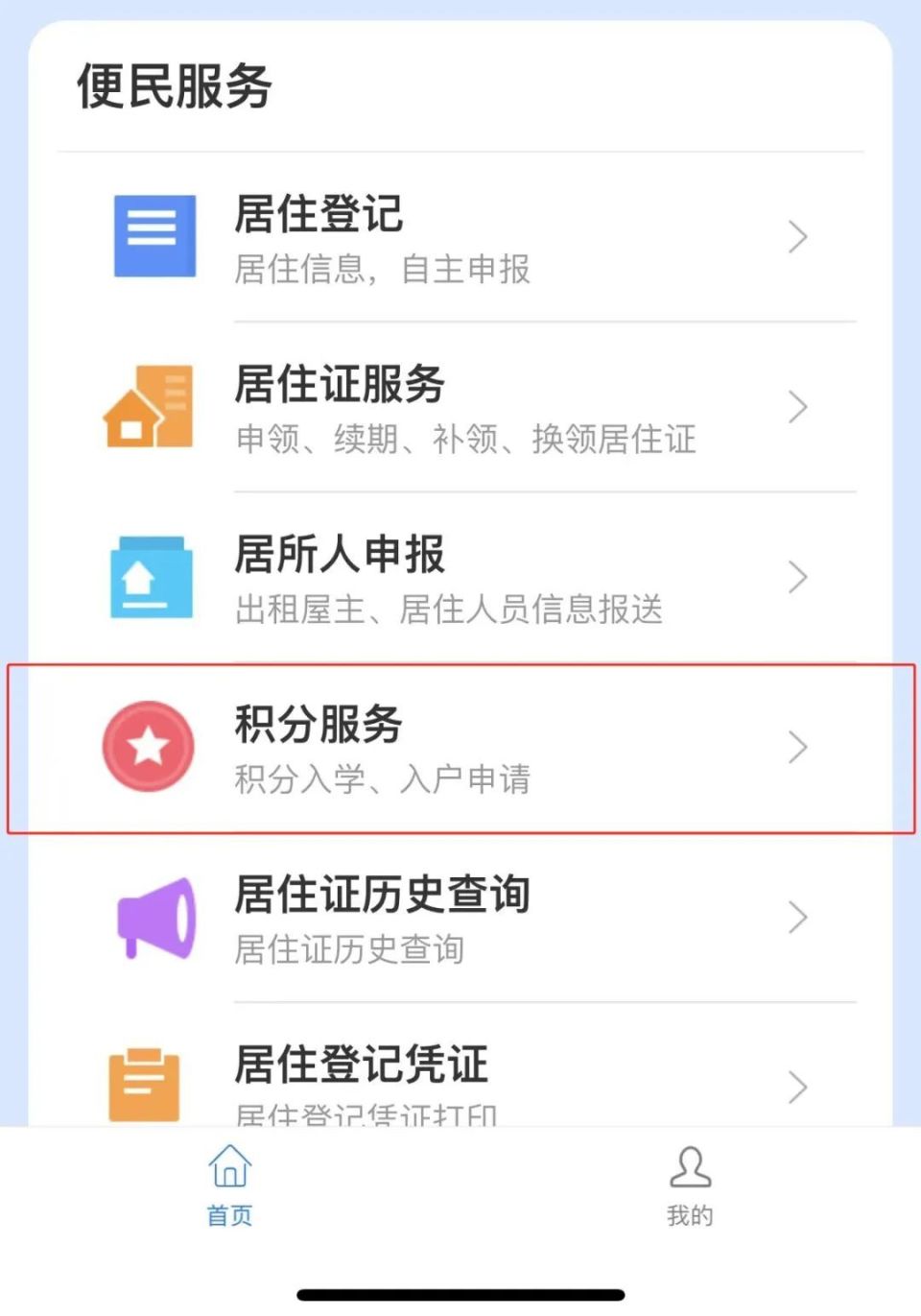Image resolution: width=921 pixels, height=1316 pixels.
Task: Tap the home icon above 首页
Action: pyautogui.click(x=228, y=1168)
